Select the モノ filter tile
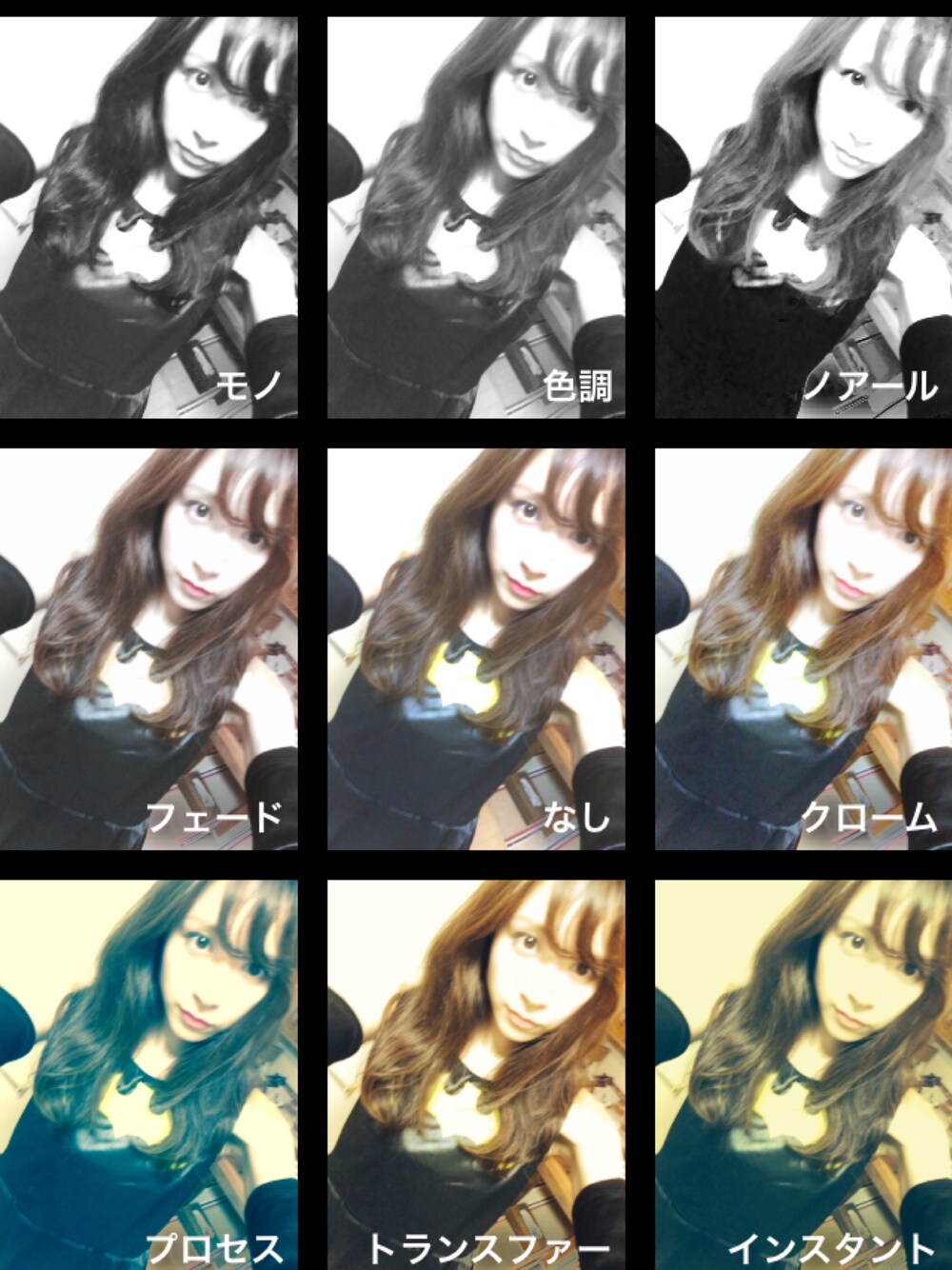The height and width of the screenshot is (1270, 952). pos(148,217)
